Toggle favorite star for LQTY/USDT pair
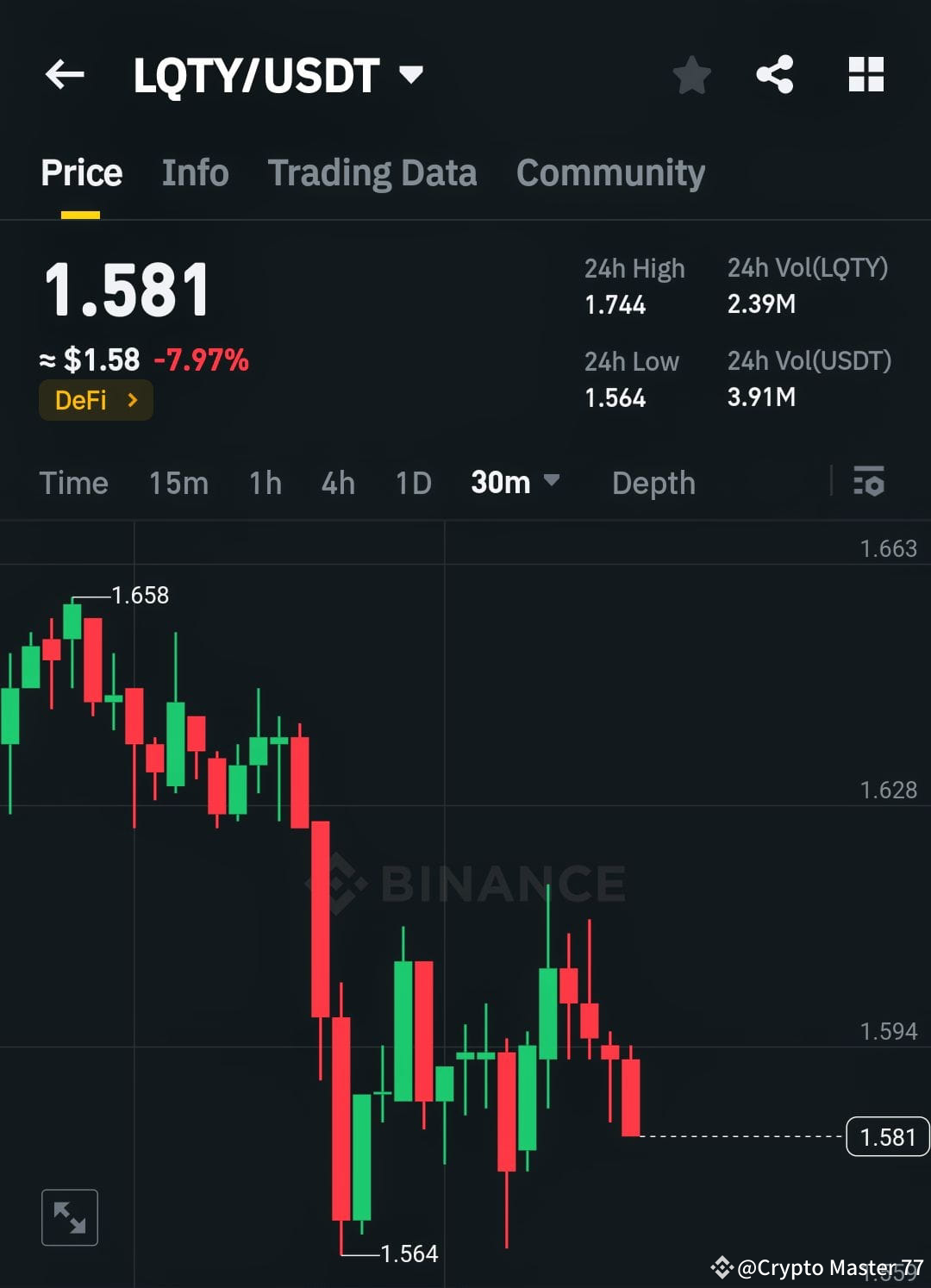The image size is (931, 1288). pyautogui.click(x=691, y=74)
